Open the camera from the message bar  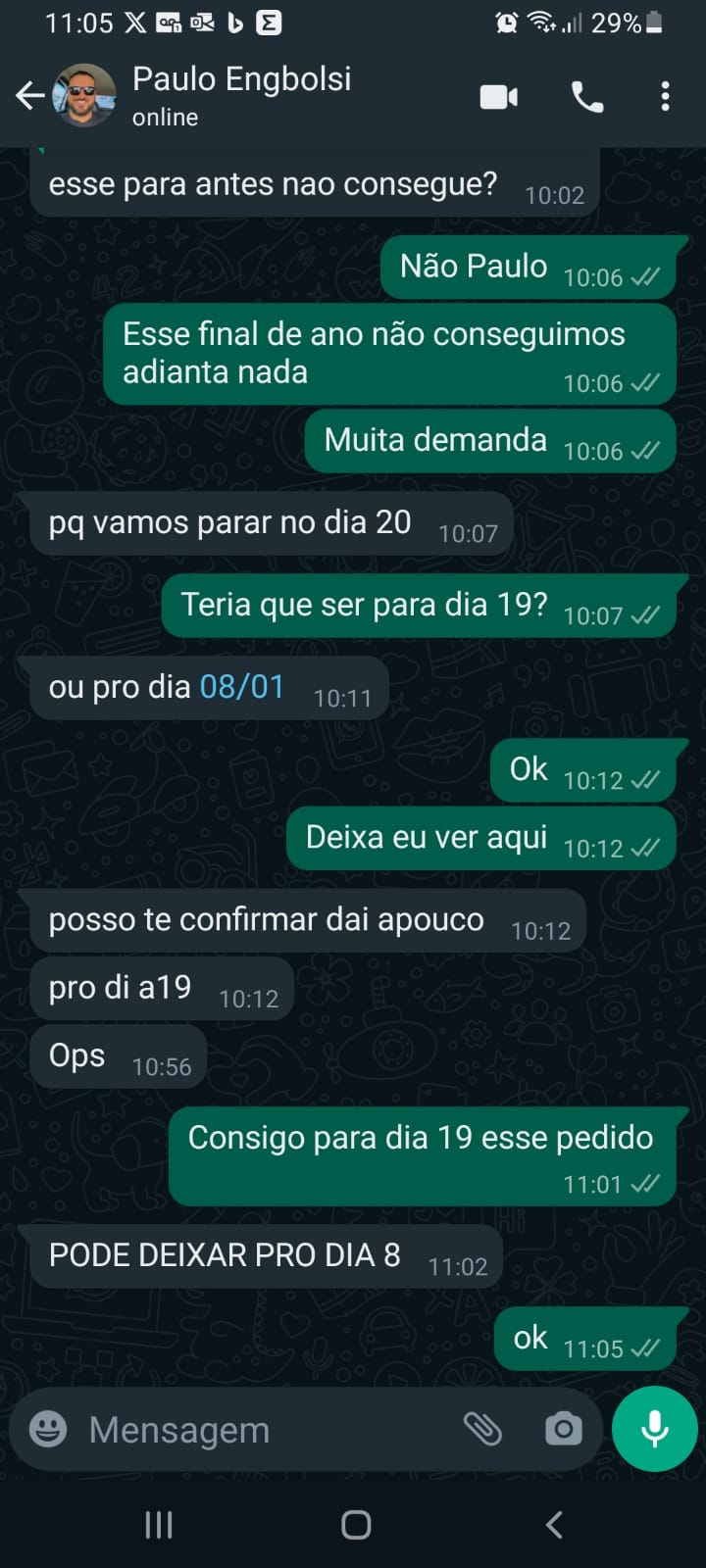tap(563, 1430)
